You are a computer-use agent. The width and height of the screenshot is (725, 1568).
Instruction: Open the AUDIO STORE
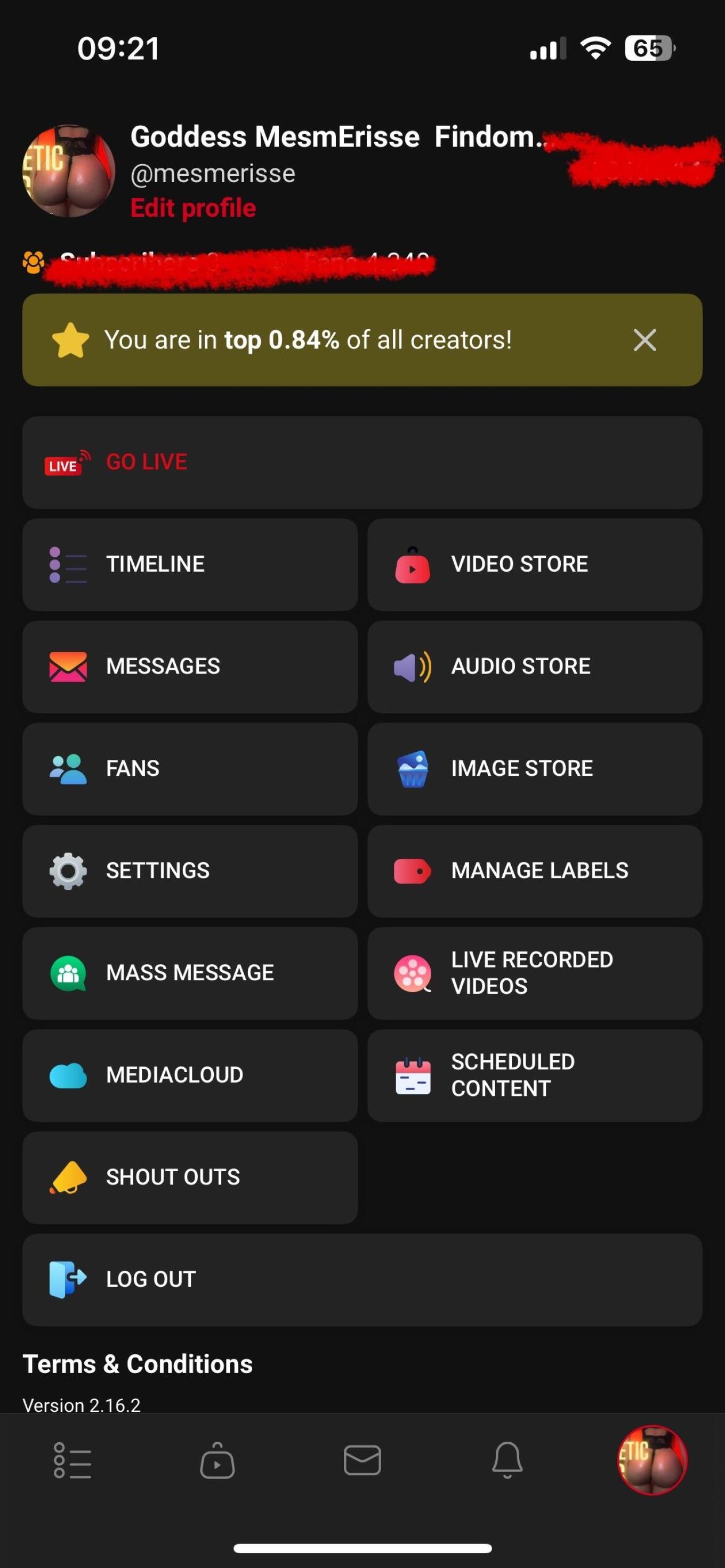pyautogui.click(x=535, y=667)
